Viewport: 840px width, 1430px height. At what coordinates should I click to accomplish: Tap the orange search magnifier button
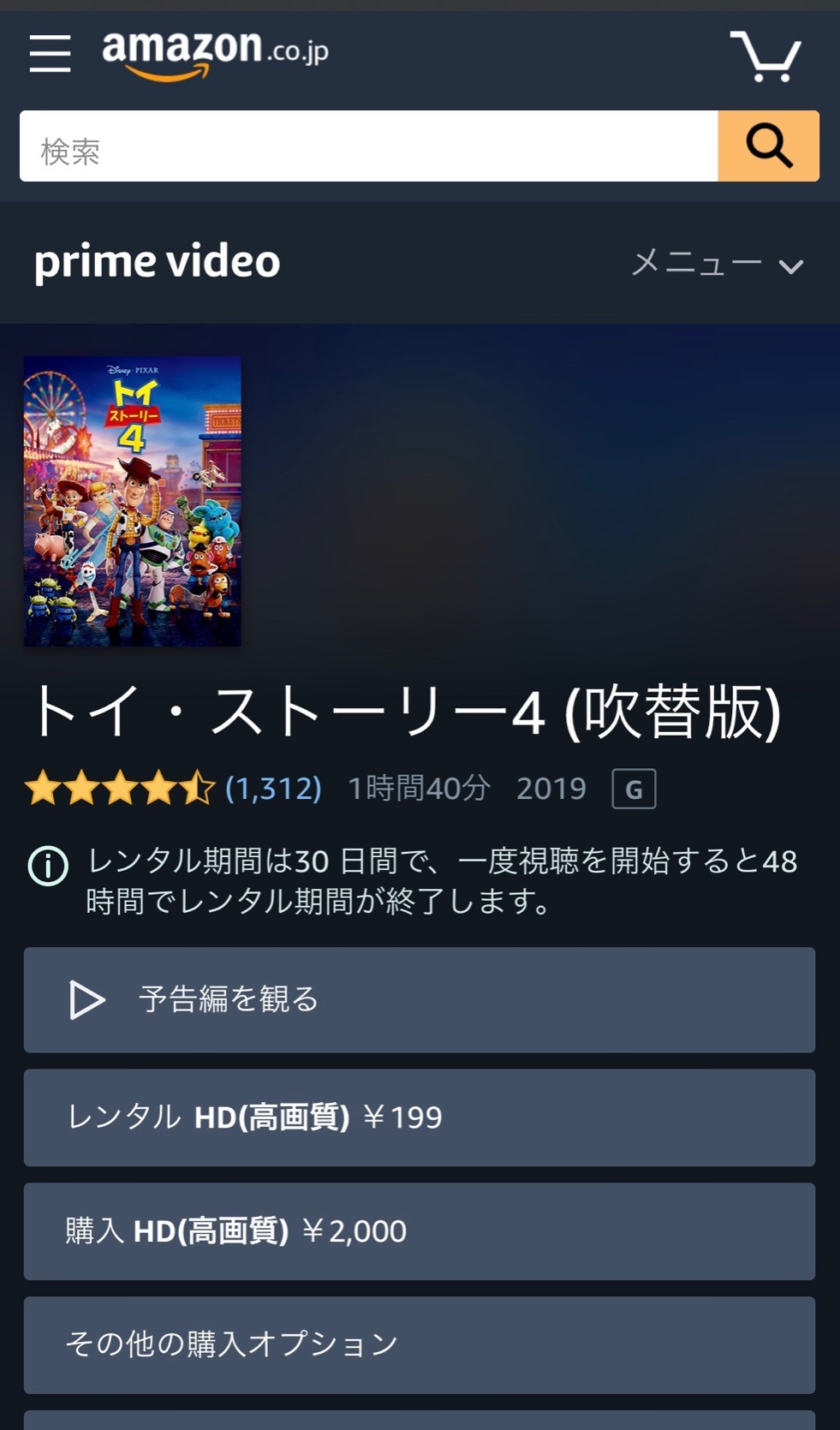[x=768, y=146]
